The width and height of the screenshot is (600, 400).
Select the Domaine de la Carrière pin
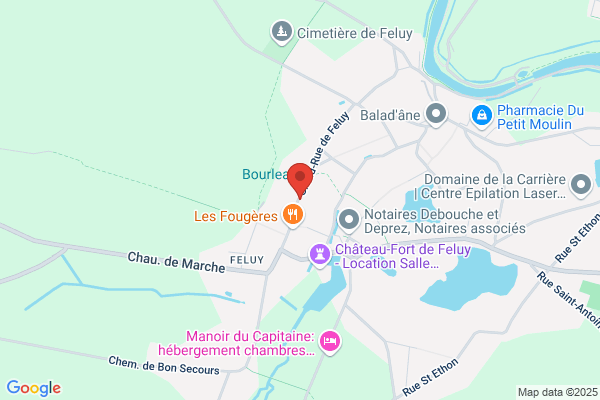pyautogui.click(x=581, y=186)
